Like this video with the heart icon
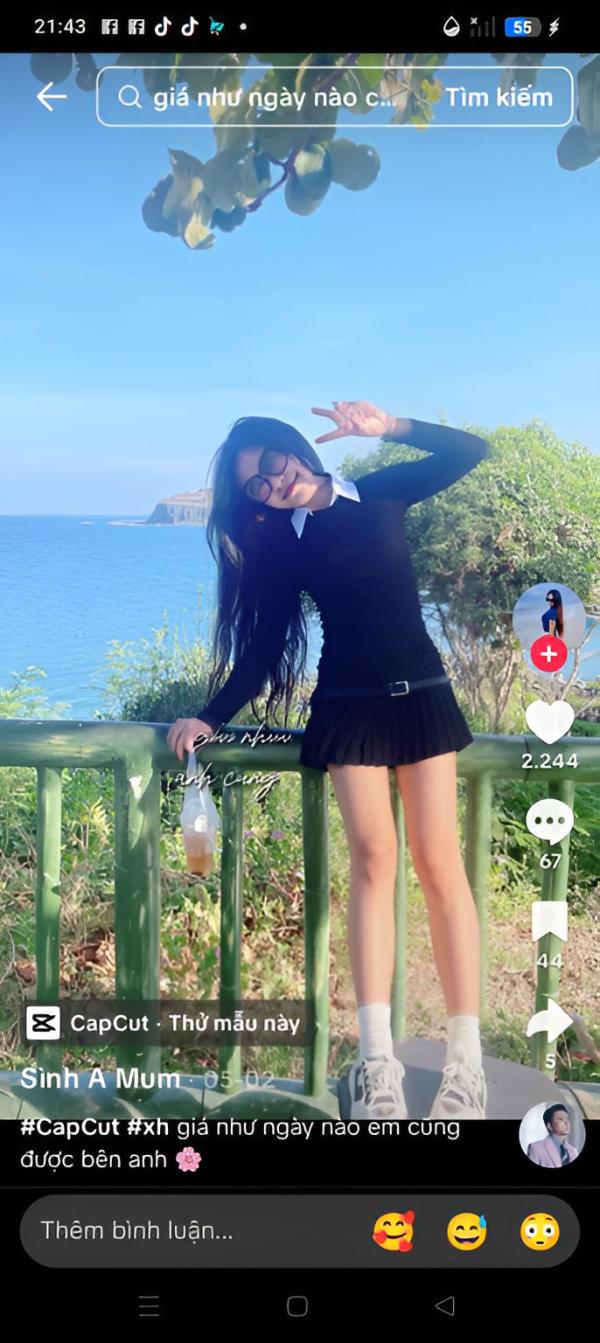Screen dimensions: 600x1343 (550, 722)
